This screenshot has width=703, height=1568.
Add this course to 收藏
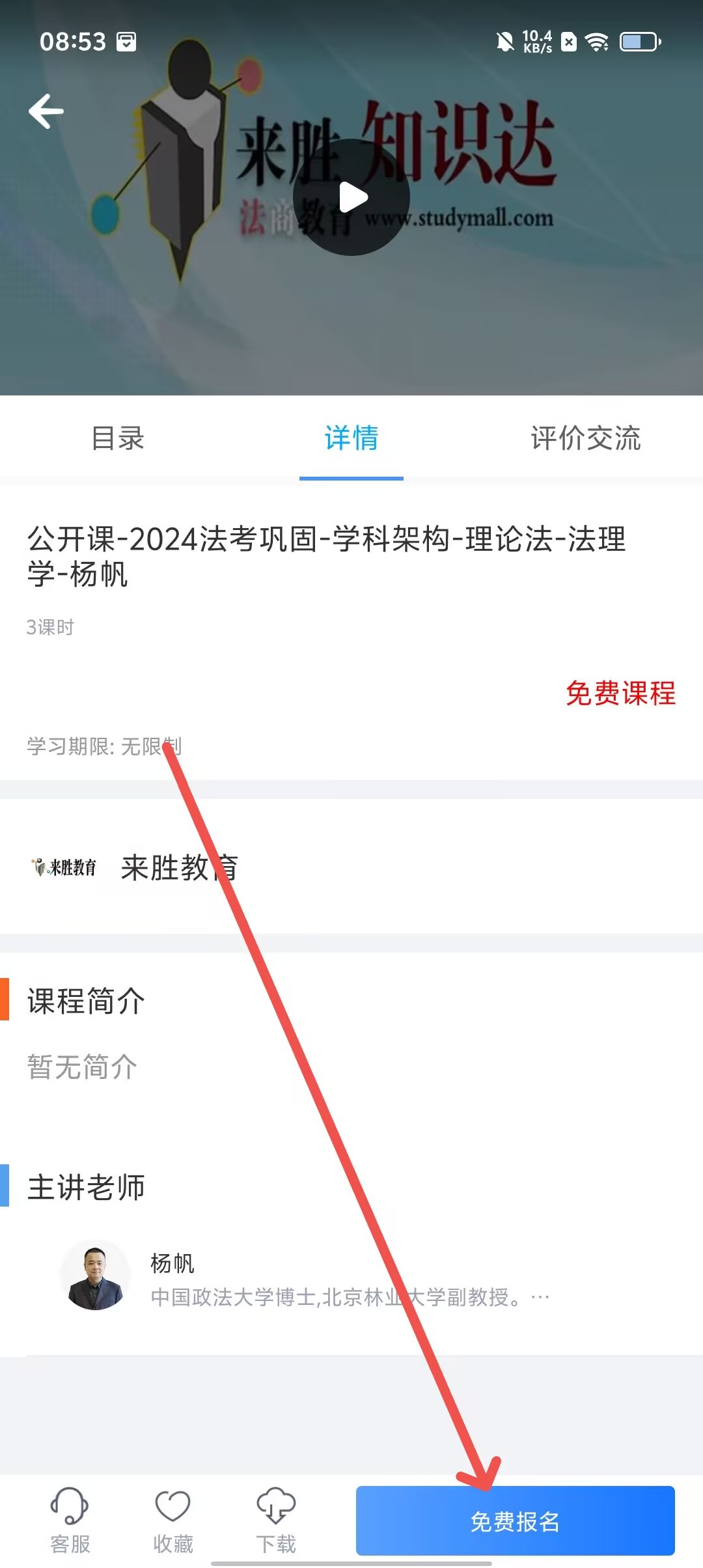pyautogui.click(x=172, y=1520)
